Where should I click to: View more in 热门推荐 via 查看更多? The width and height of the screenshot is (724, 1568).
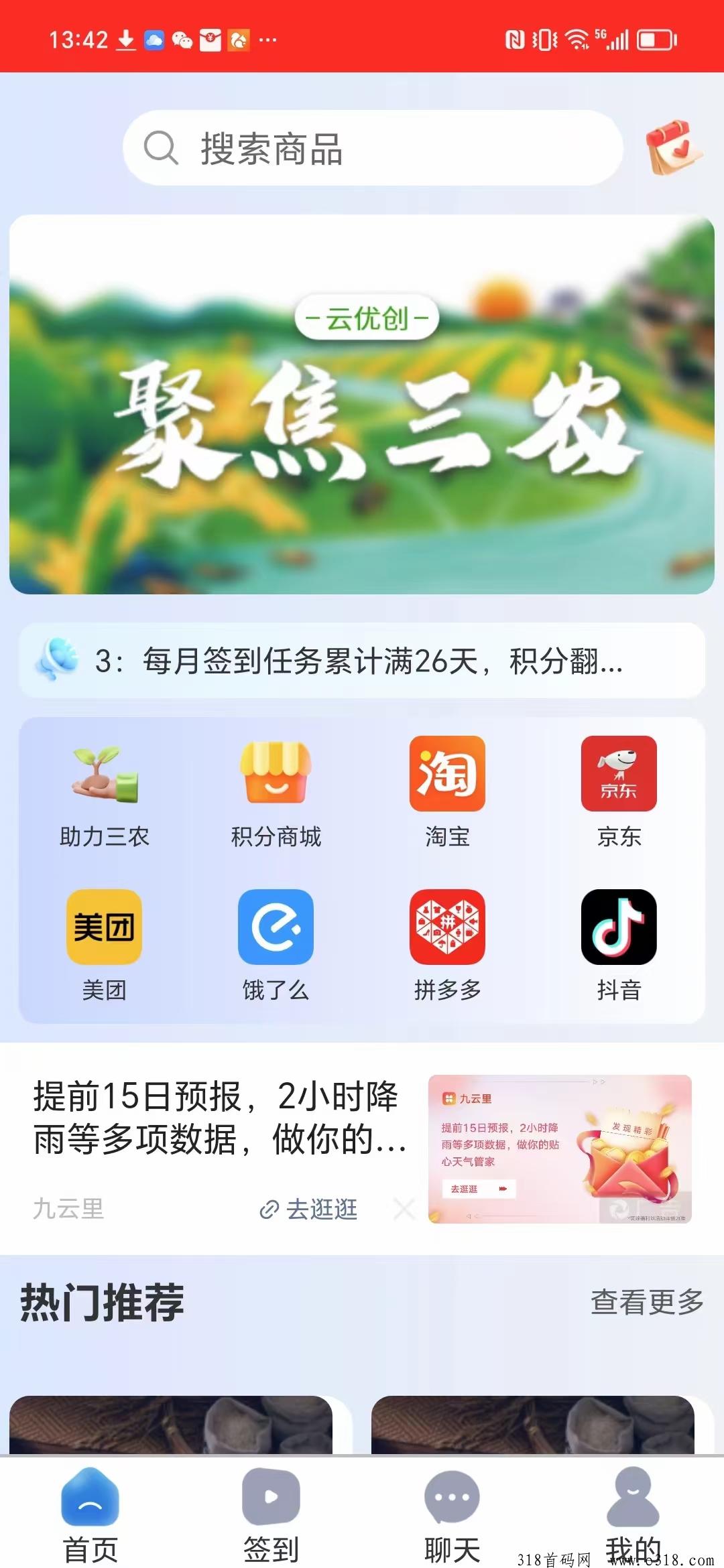coord(647,1302)
